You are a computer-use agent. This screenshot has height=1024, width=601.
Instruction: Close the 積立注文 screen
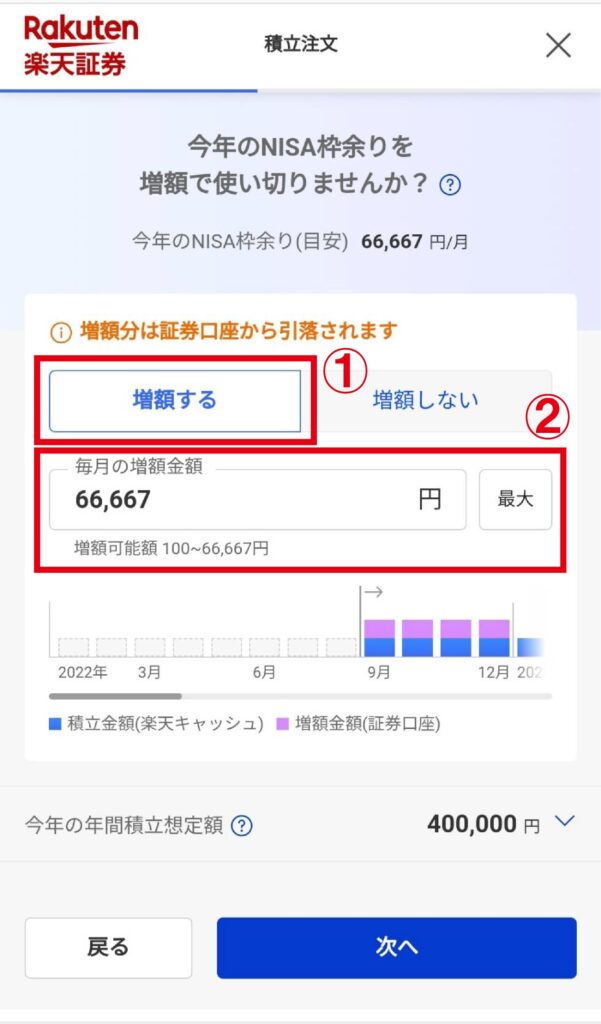click(558, 45)
